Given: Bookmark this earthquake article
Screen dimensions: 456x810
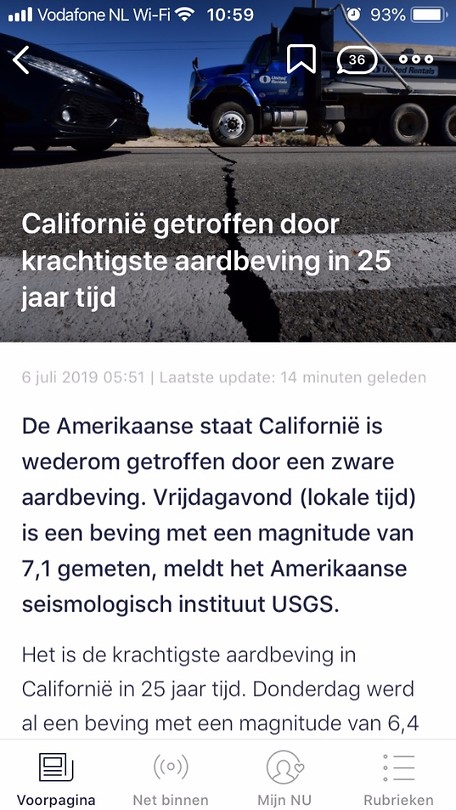Looking at the screenshot, I should point(301,59).
